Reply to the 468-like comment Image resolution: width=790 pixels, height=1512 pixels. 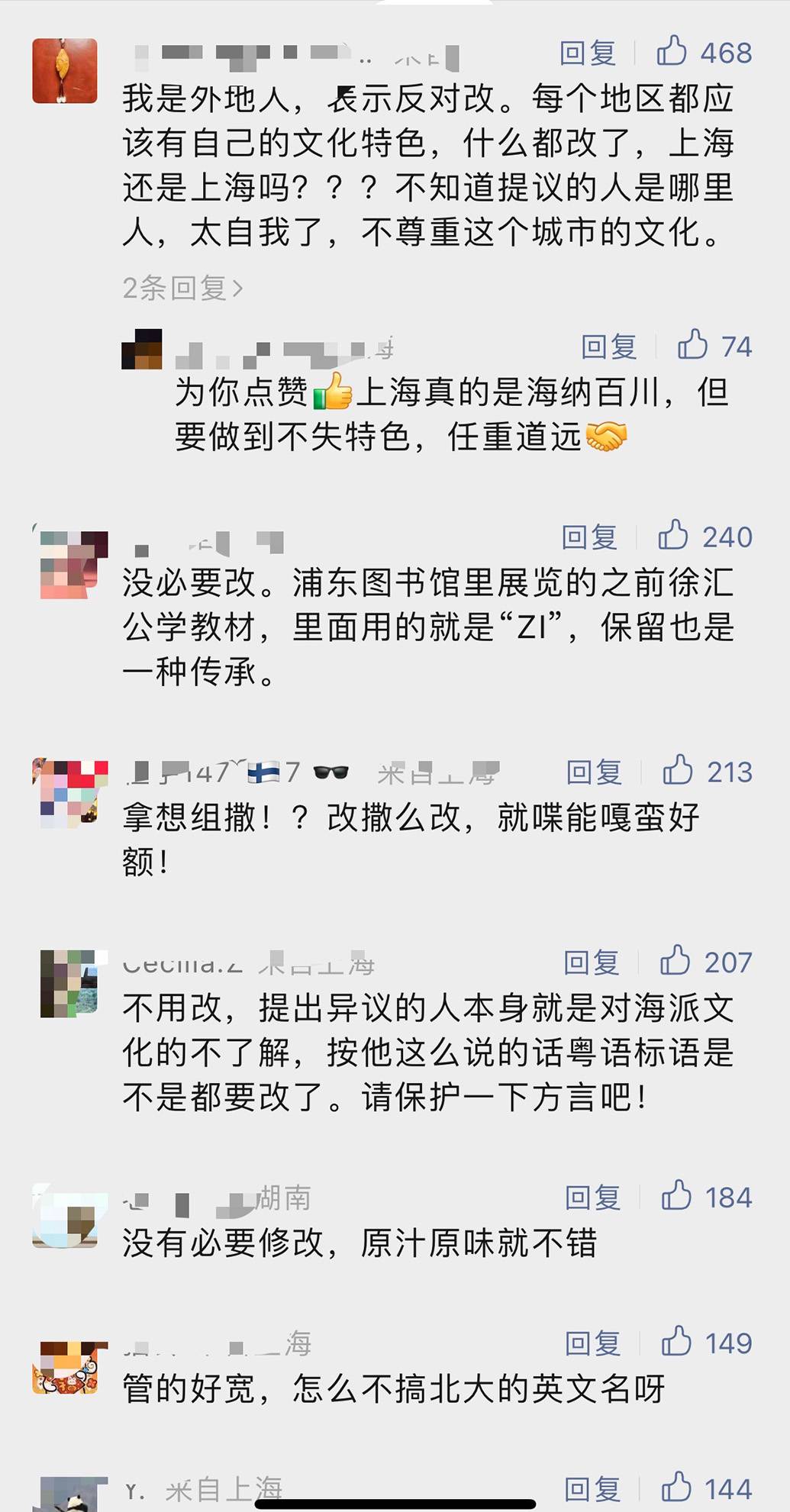588,53
